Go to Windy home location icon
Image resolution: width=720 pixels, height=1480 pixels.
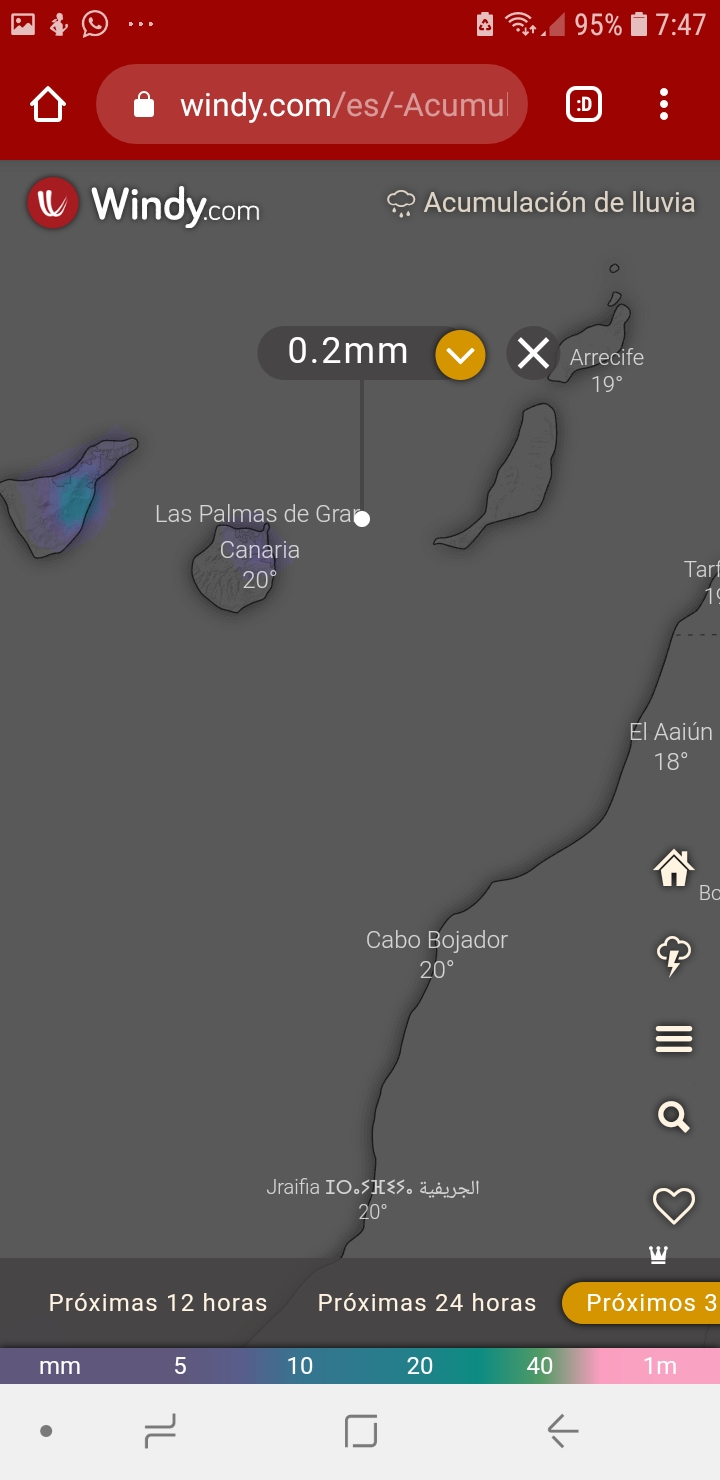(673, 867)
